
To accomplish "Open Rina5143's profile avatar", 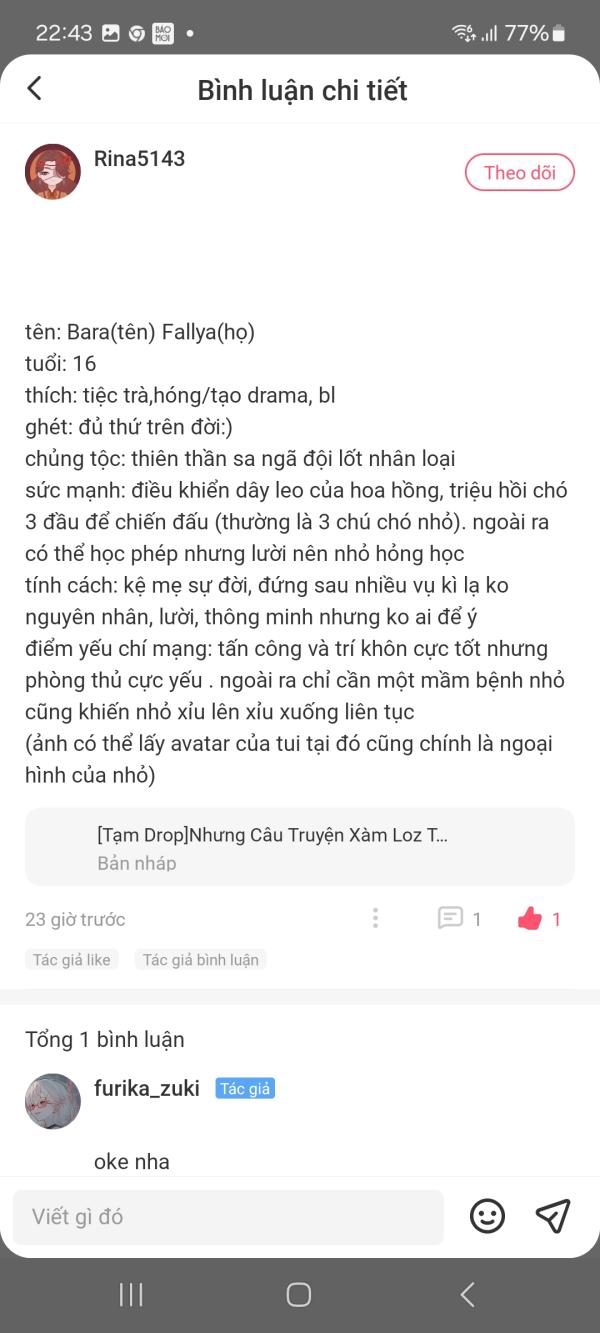I will (53, 171).
